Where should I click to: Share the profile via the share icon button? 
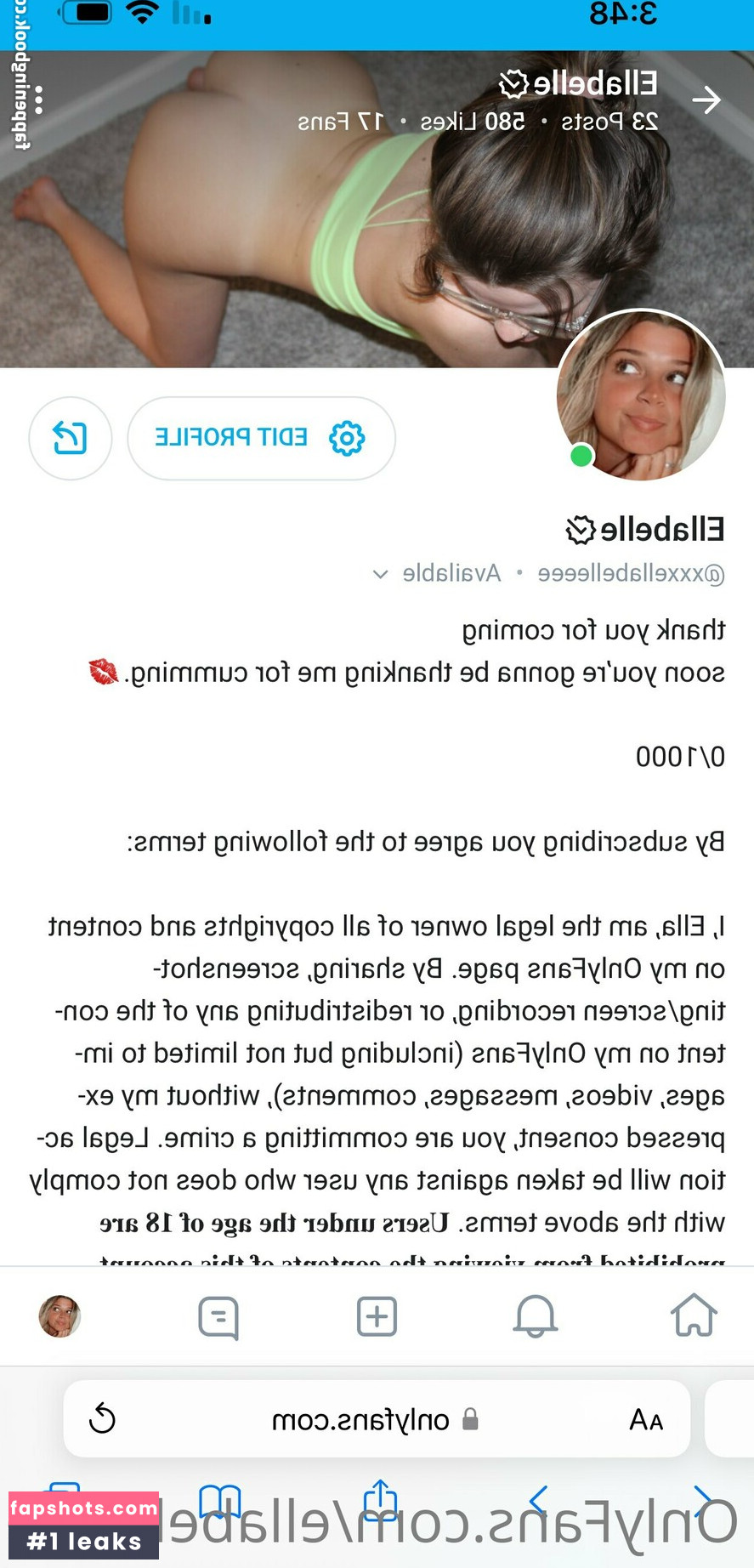pyautogui.click(x=71, y=438)
